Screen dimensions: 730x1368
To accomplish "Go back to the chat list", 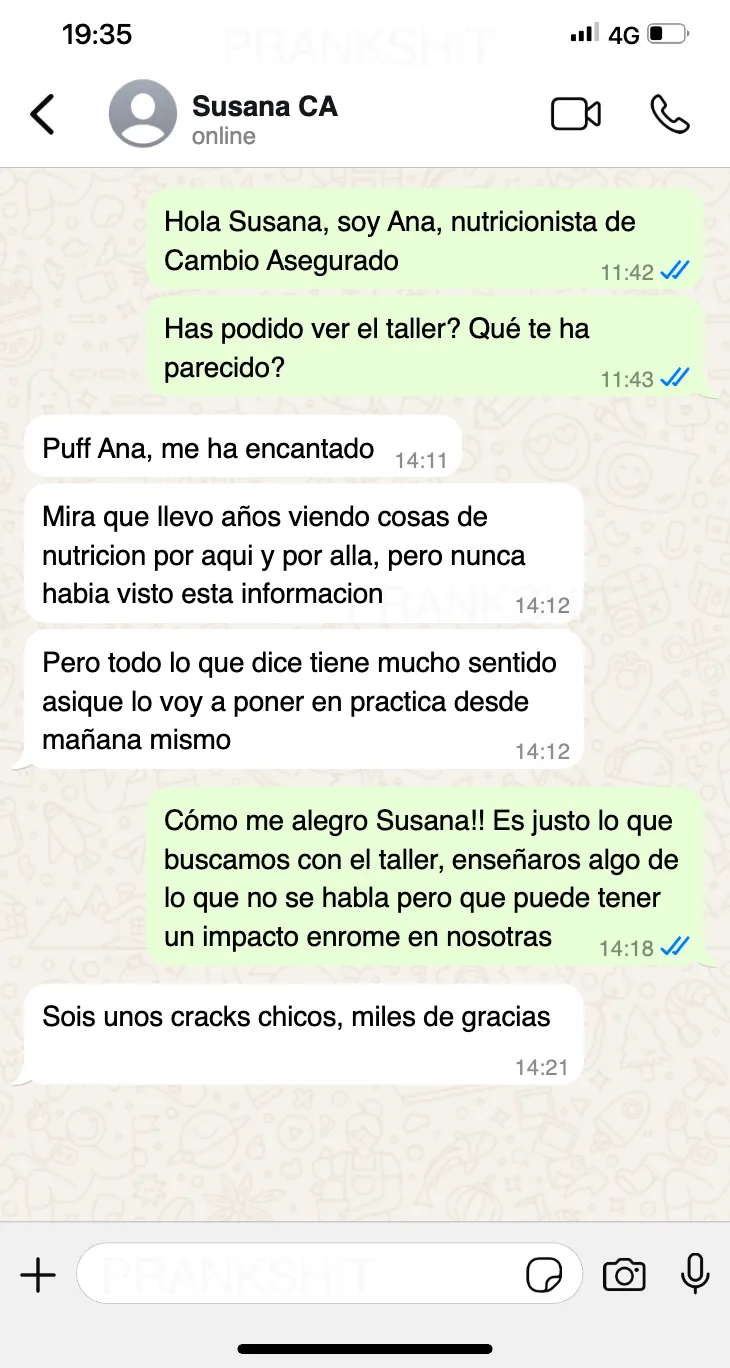I will coord(42,115).
